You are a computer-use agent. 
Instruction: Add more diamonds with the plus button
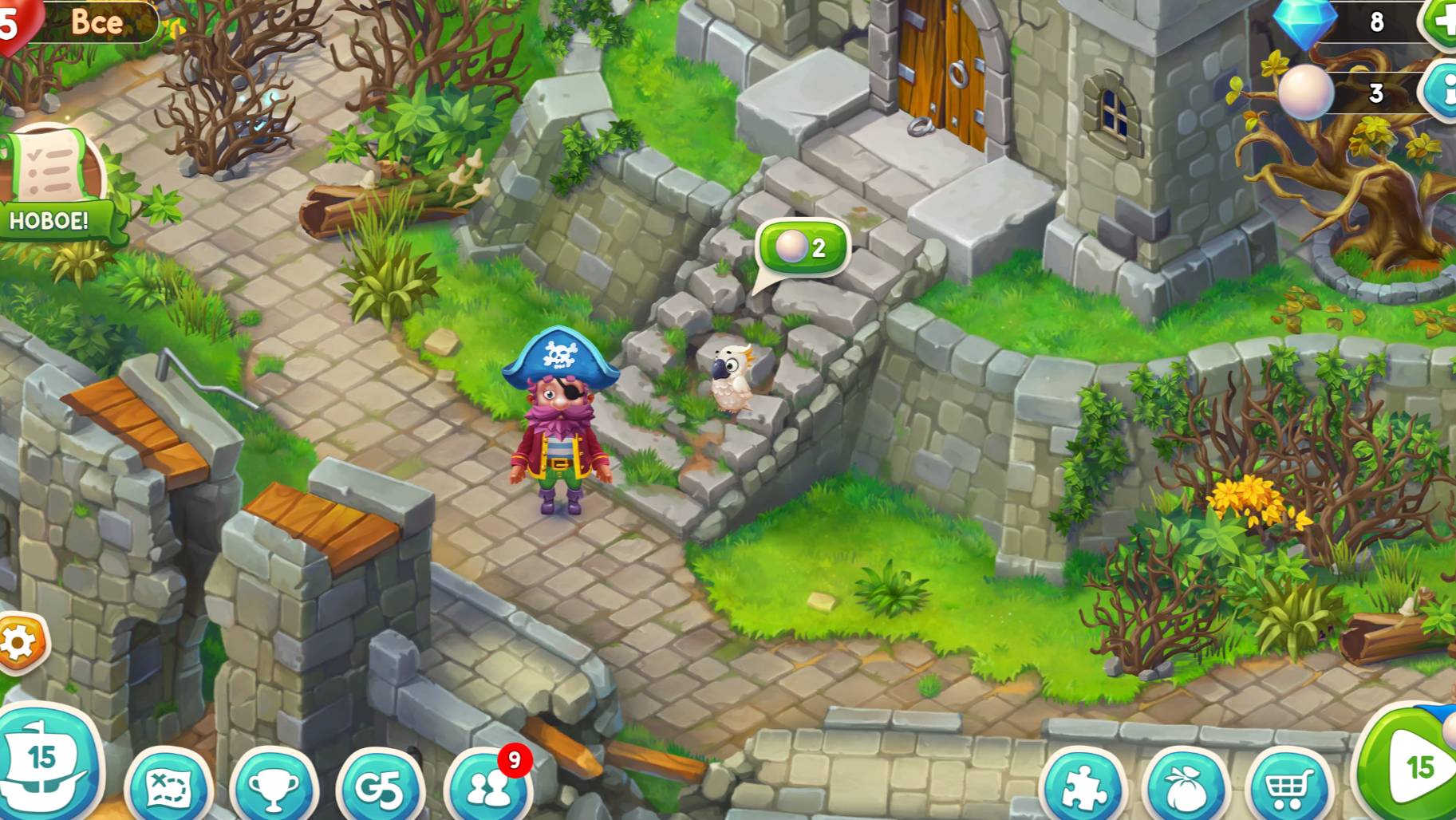[1441, 22]
